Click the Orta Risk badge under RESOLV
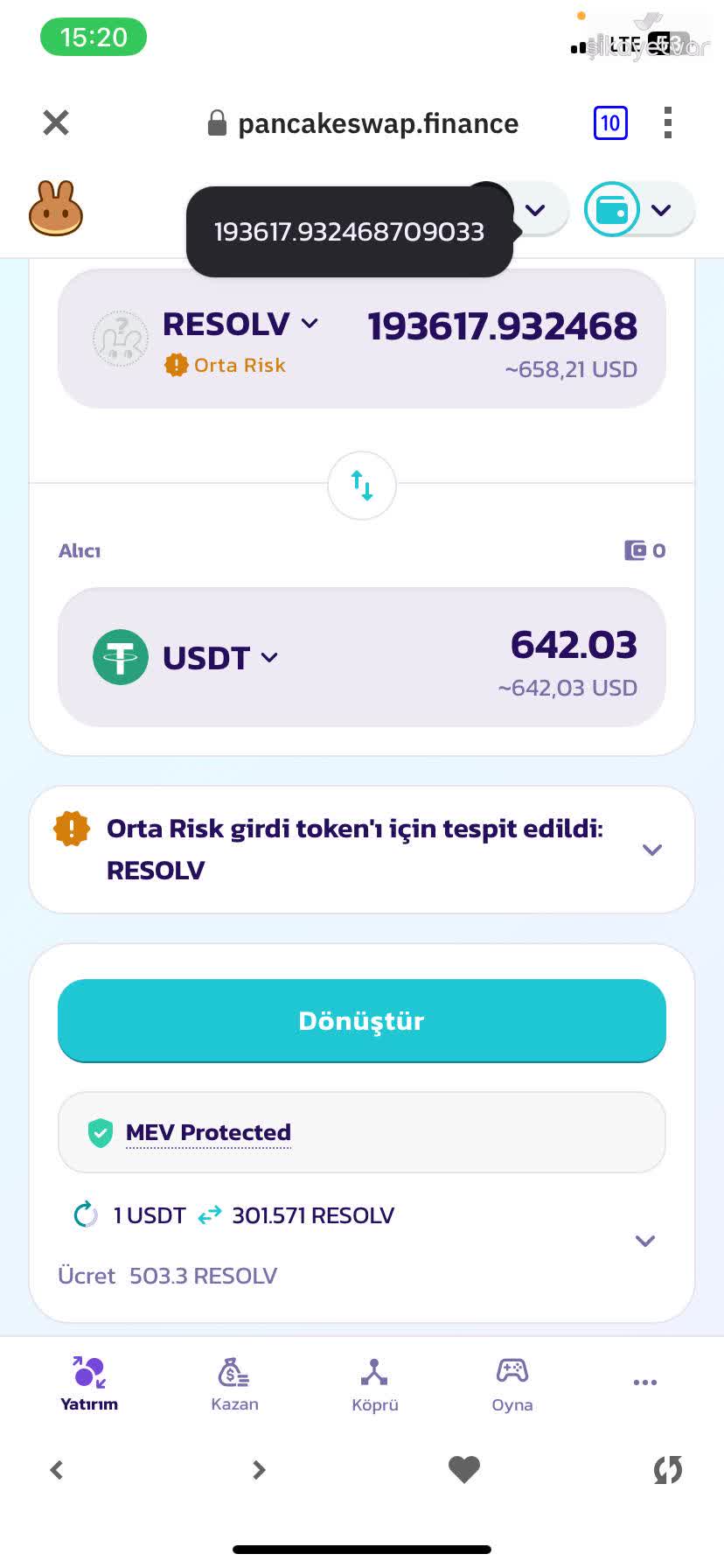This screenshot has height=1568, width=724. click(226, 365)
